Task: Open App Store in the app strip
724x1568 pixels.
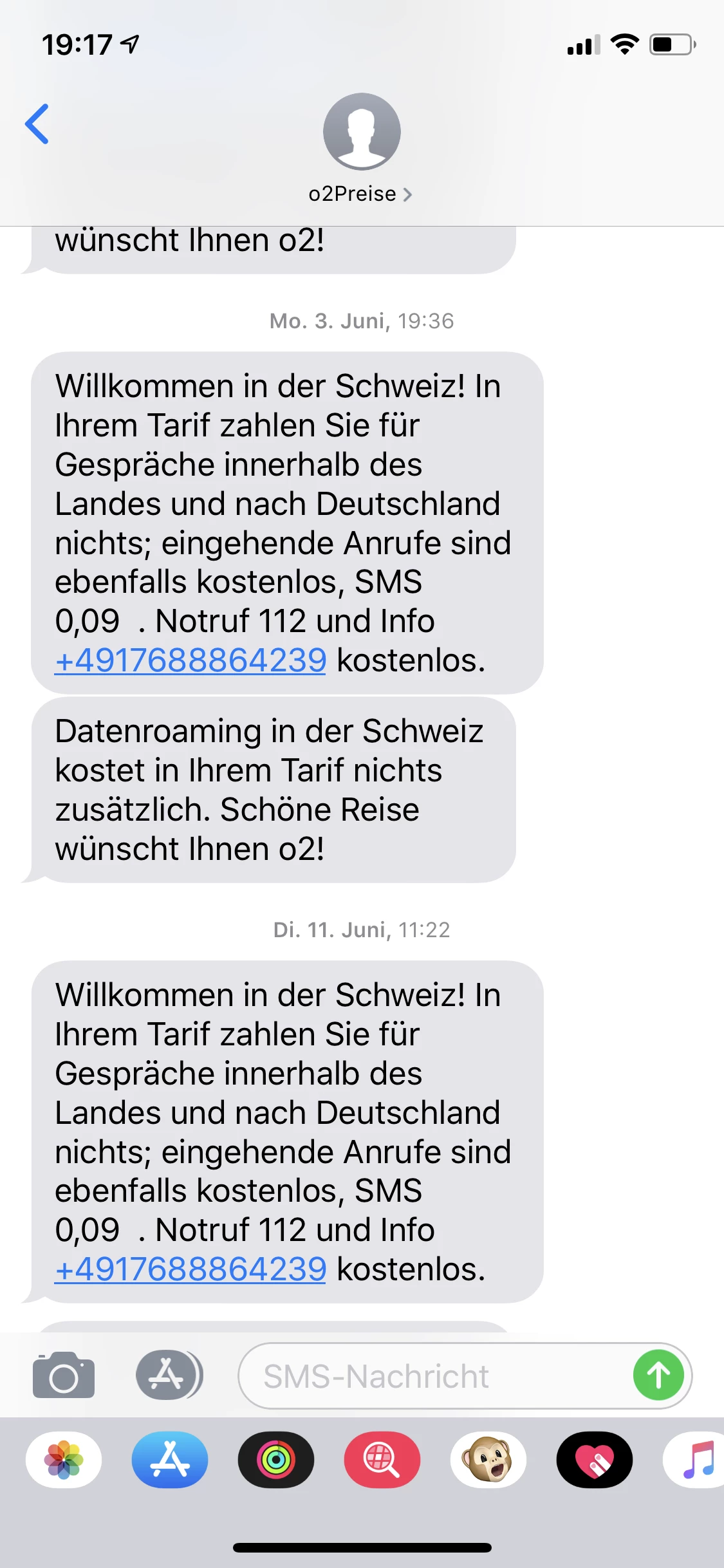Action: click(170, 1460)
